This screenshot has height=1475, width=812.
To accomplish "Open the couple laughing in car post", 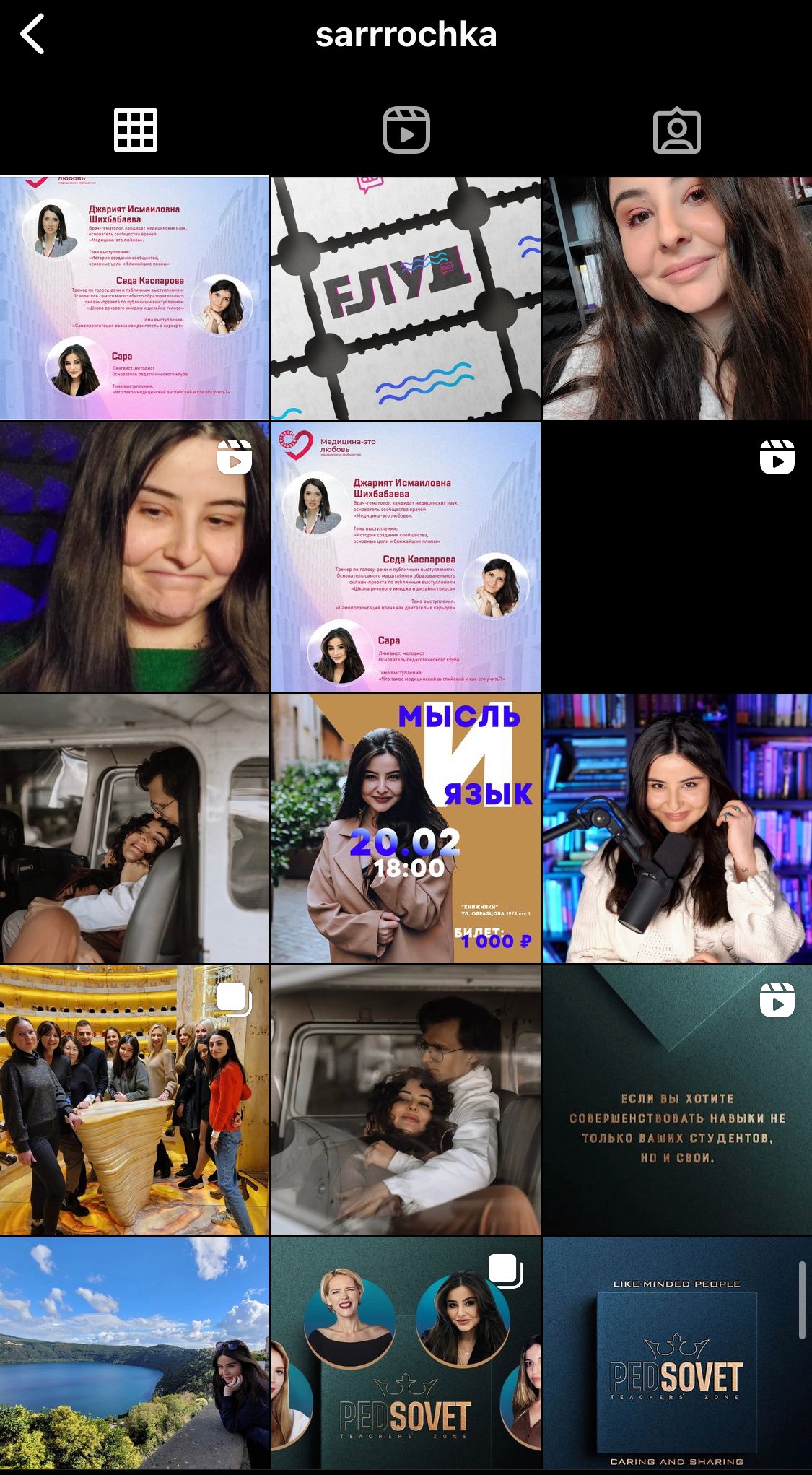I will (x=134, y=829).
